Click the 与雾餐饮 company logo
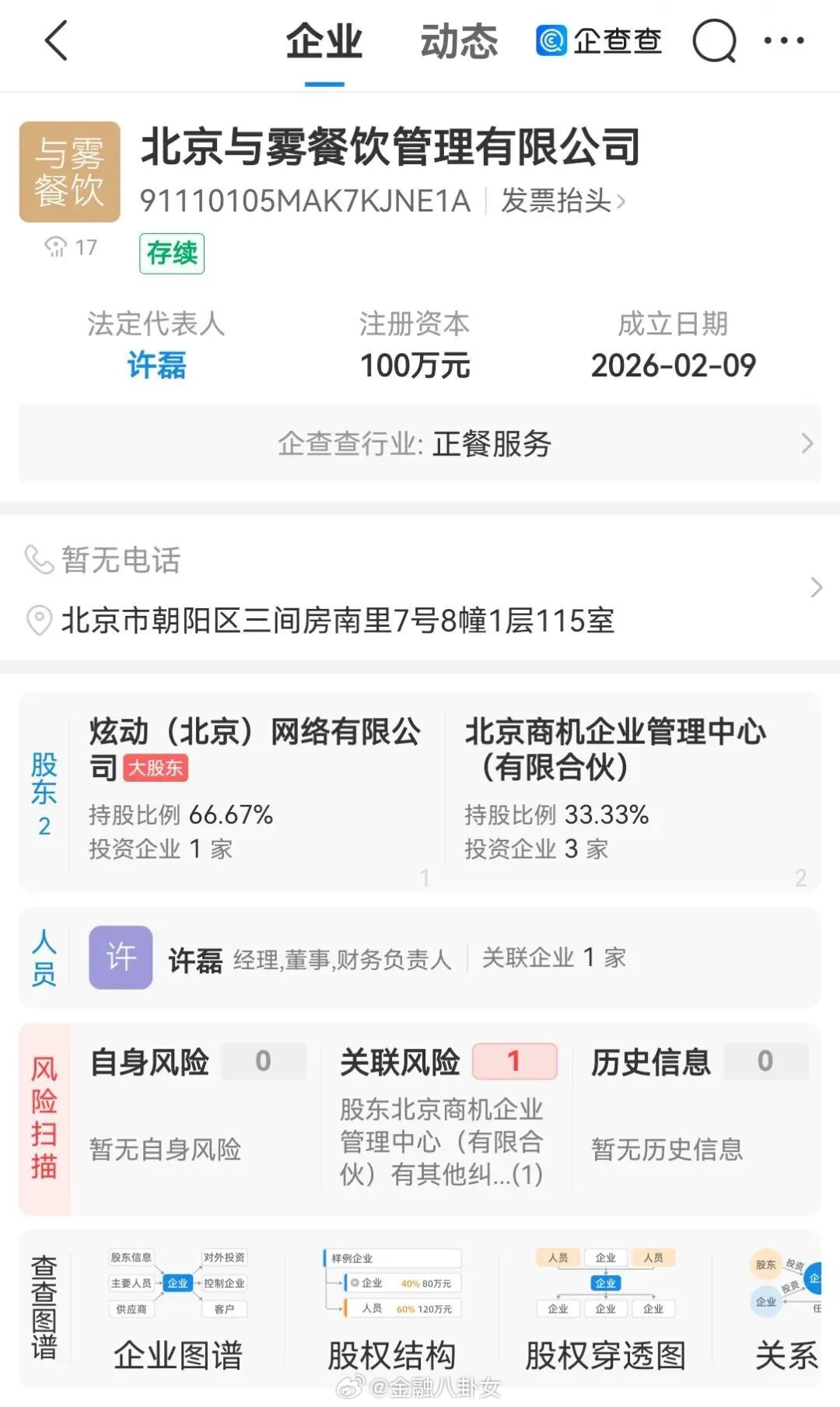 point(68,172)
